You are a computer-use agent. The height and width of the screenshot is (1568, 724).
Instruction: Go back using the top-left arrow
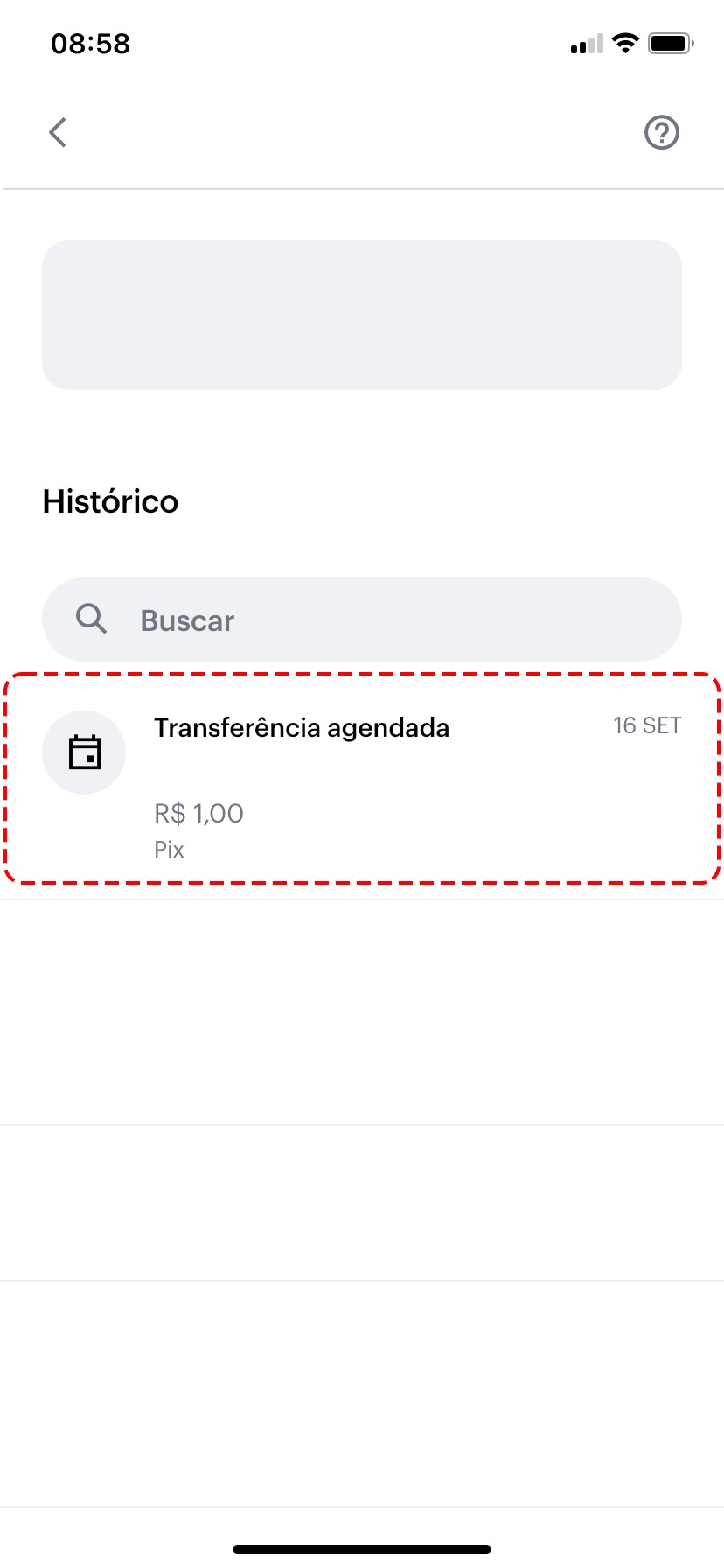(x=58, y=133)
